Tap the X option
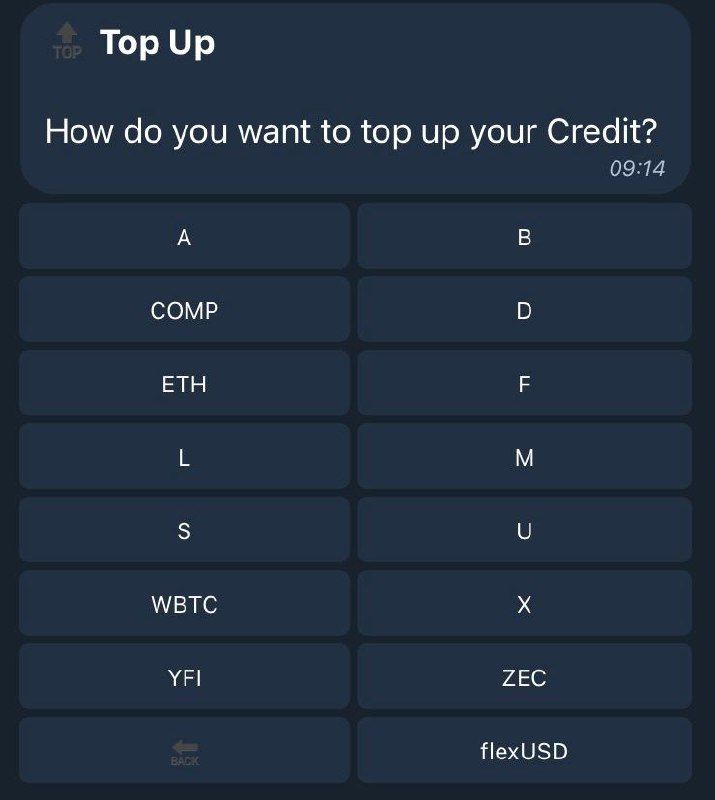 524,605
